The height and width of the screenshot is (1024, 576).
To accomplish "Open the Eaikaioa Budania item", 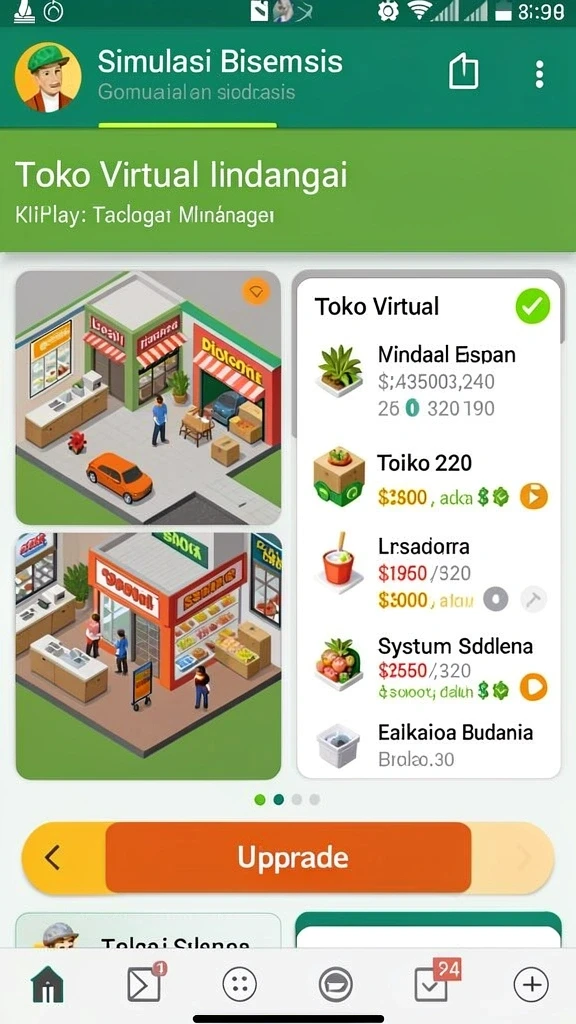I will [429, 745].
